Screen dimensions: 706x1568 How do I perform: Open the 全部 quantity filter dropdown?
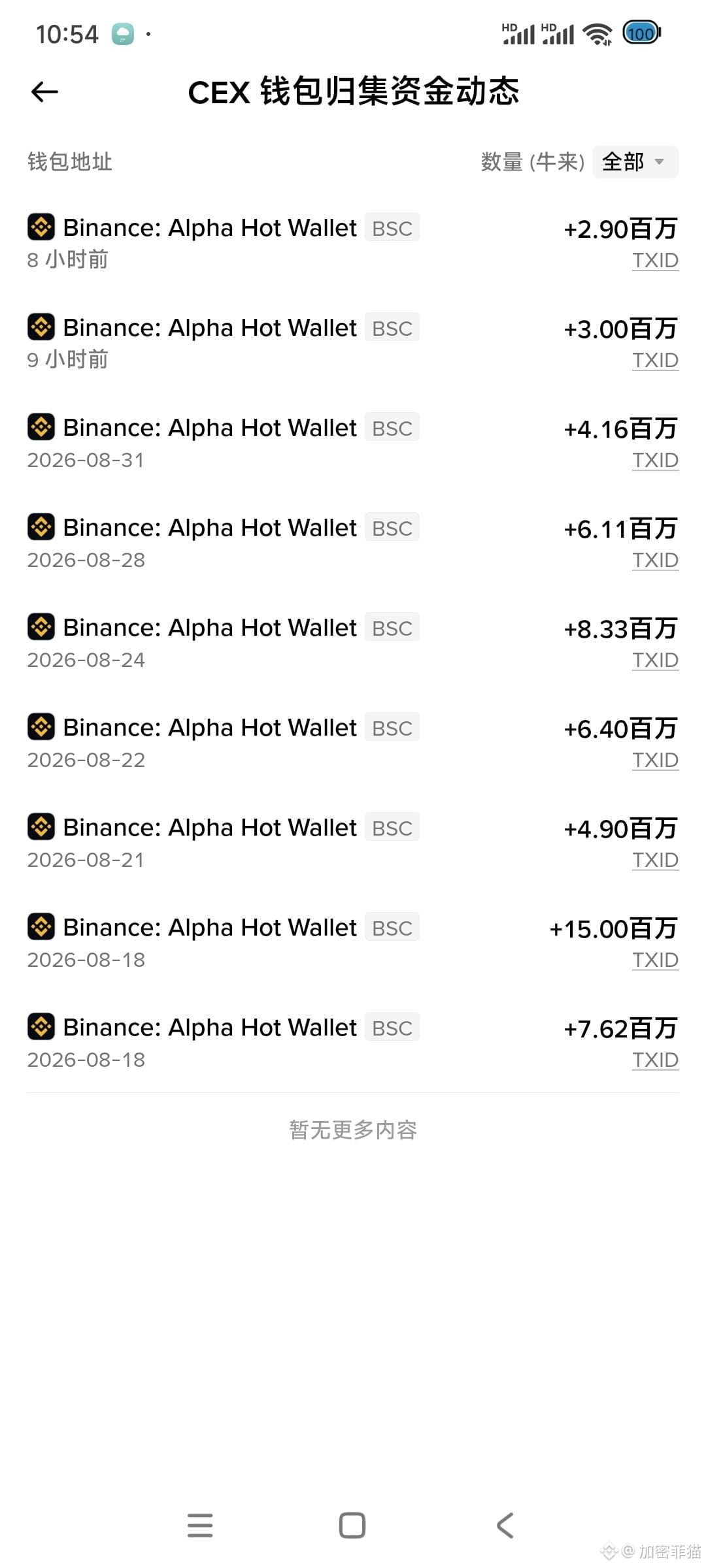pyautogui.click(x=635, y=161)
